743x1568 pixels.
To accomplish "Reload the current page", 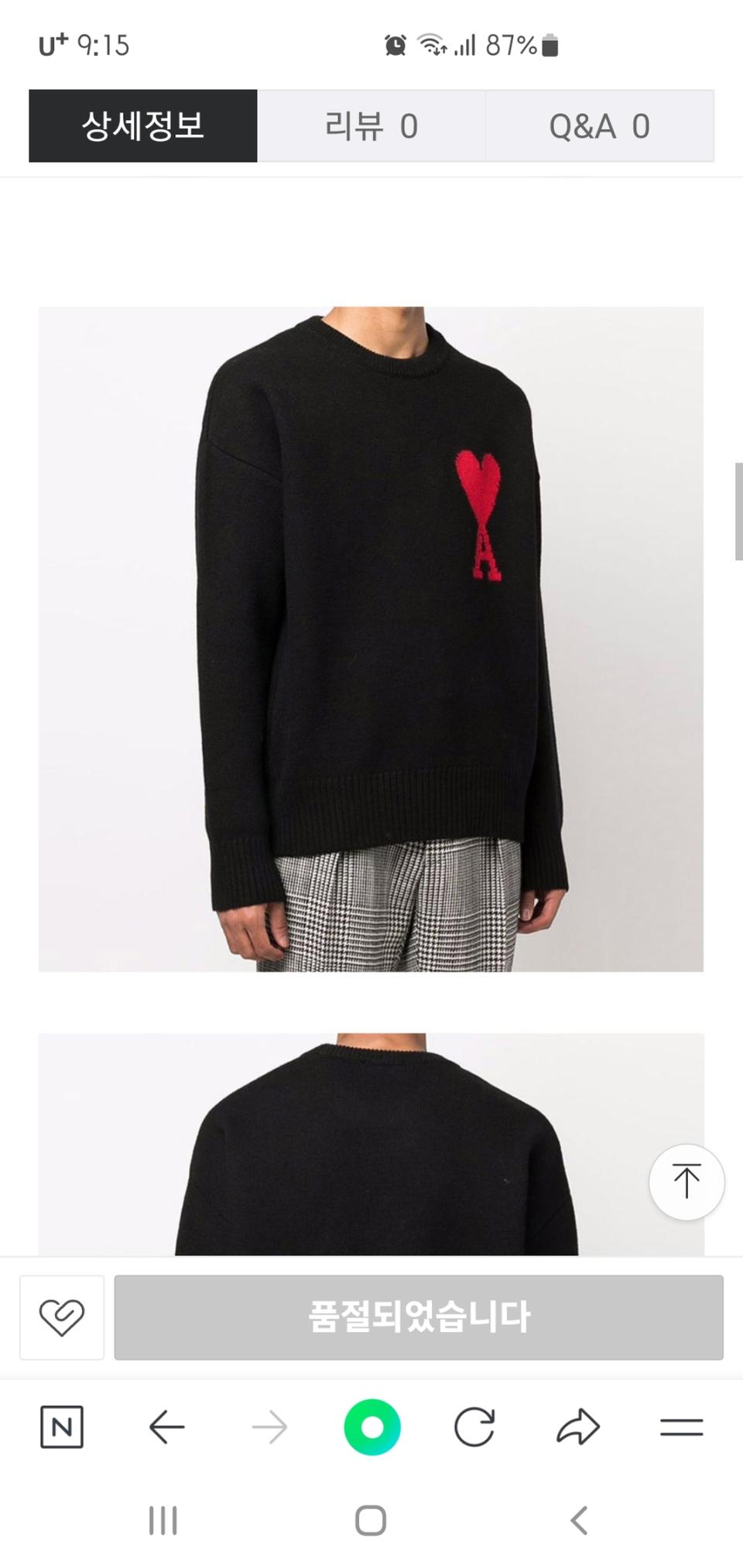I will pyautogui.click(x=474, y=1426).
